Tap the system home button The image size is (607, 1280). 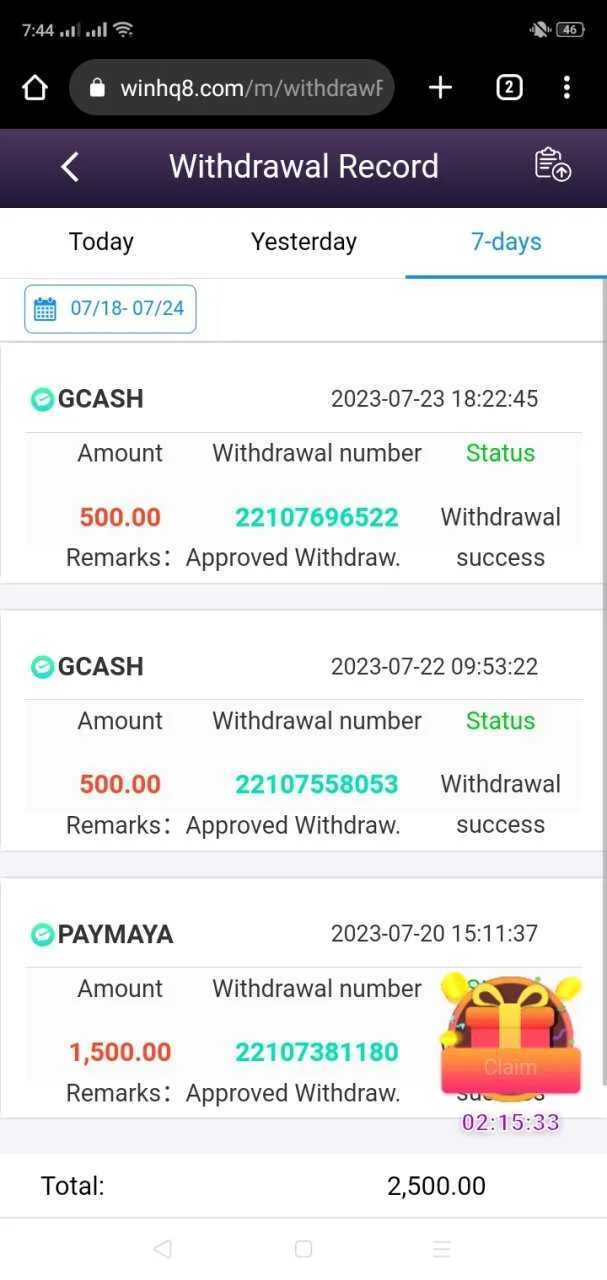click(x=303, y=1249)
